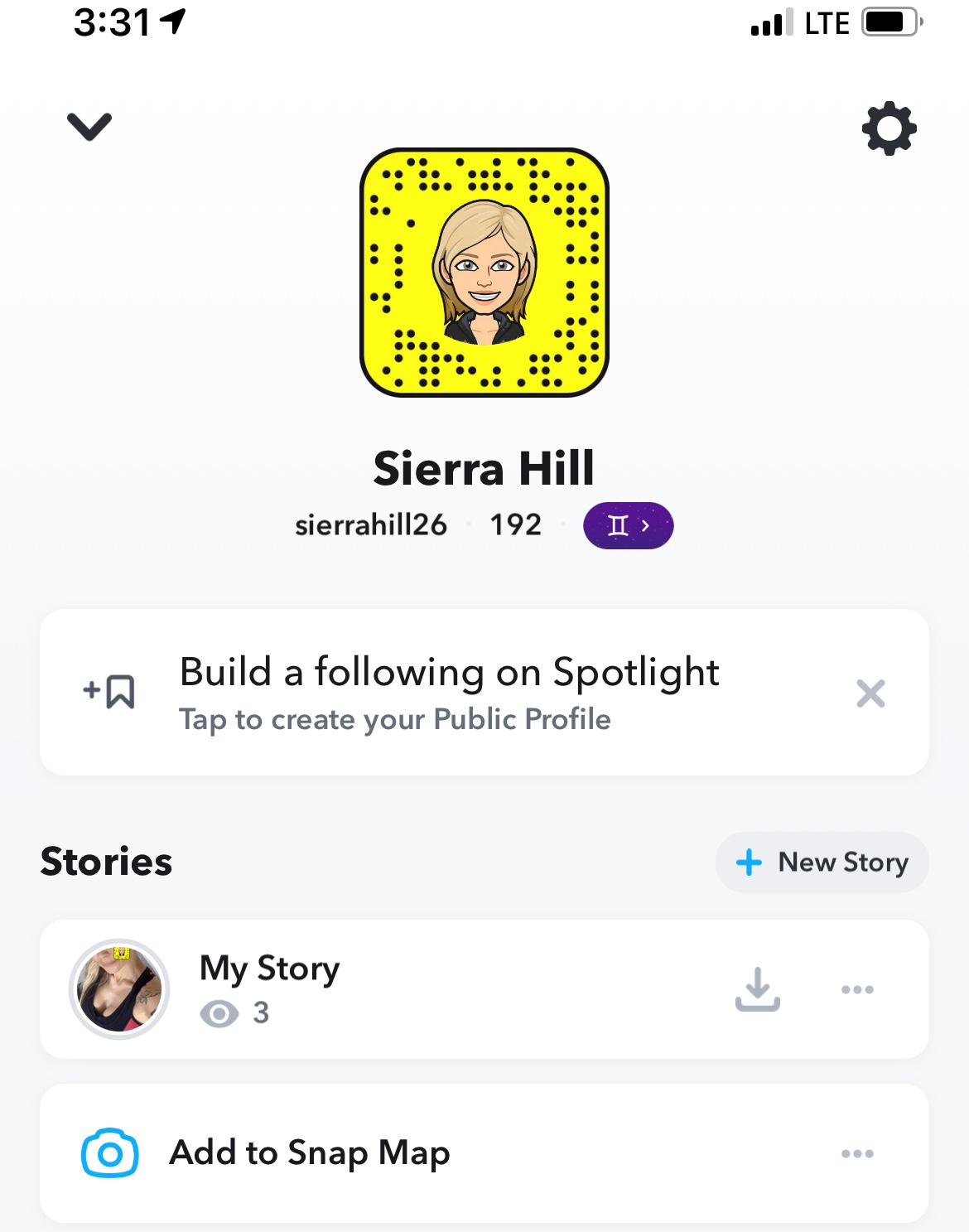Open more options for My Story
Viewport: 969px width, 1232px height.
[x=857, y=989]
